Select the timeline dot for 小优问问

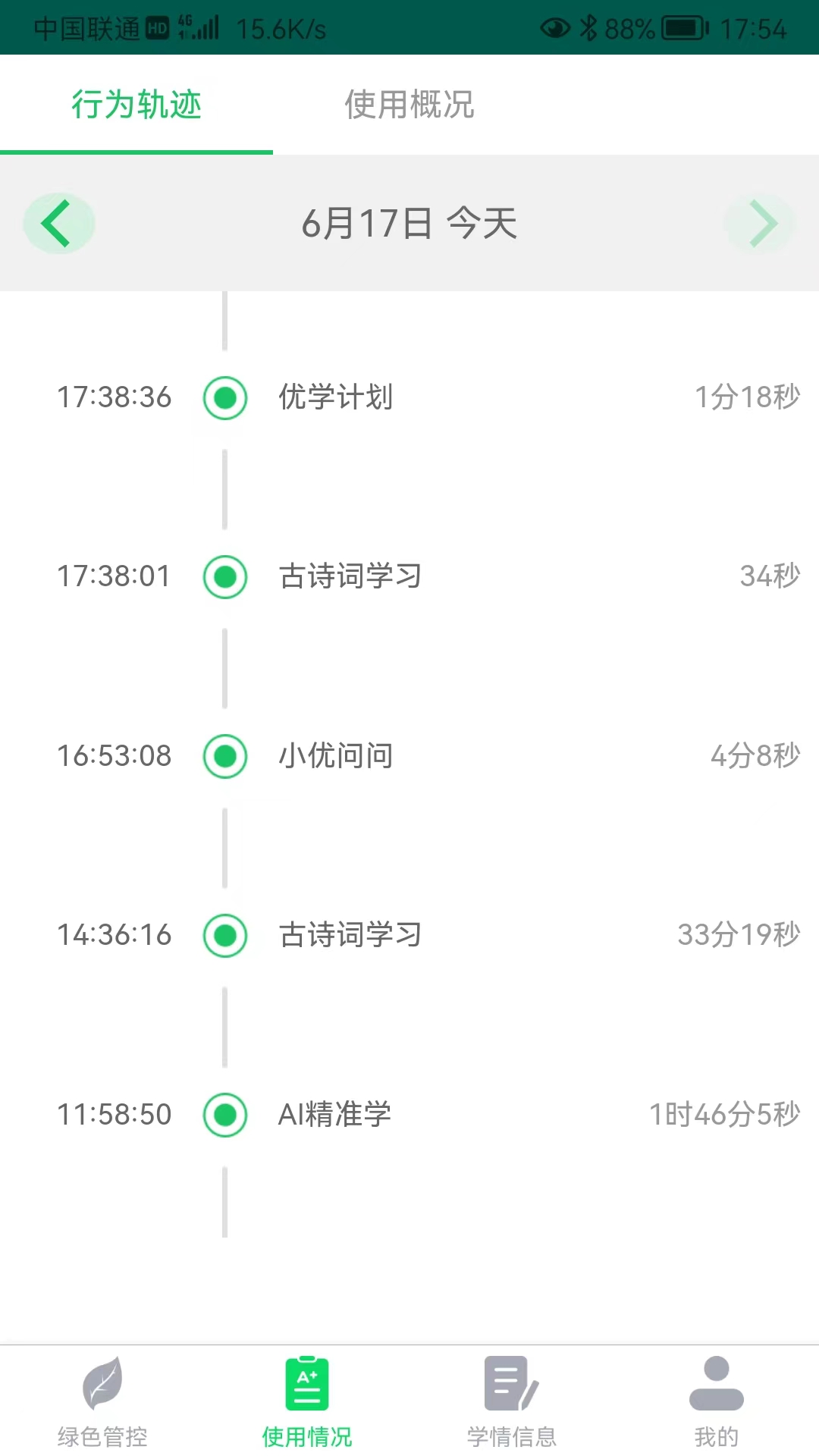click(x=224, y=755)
